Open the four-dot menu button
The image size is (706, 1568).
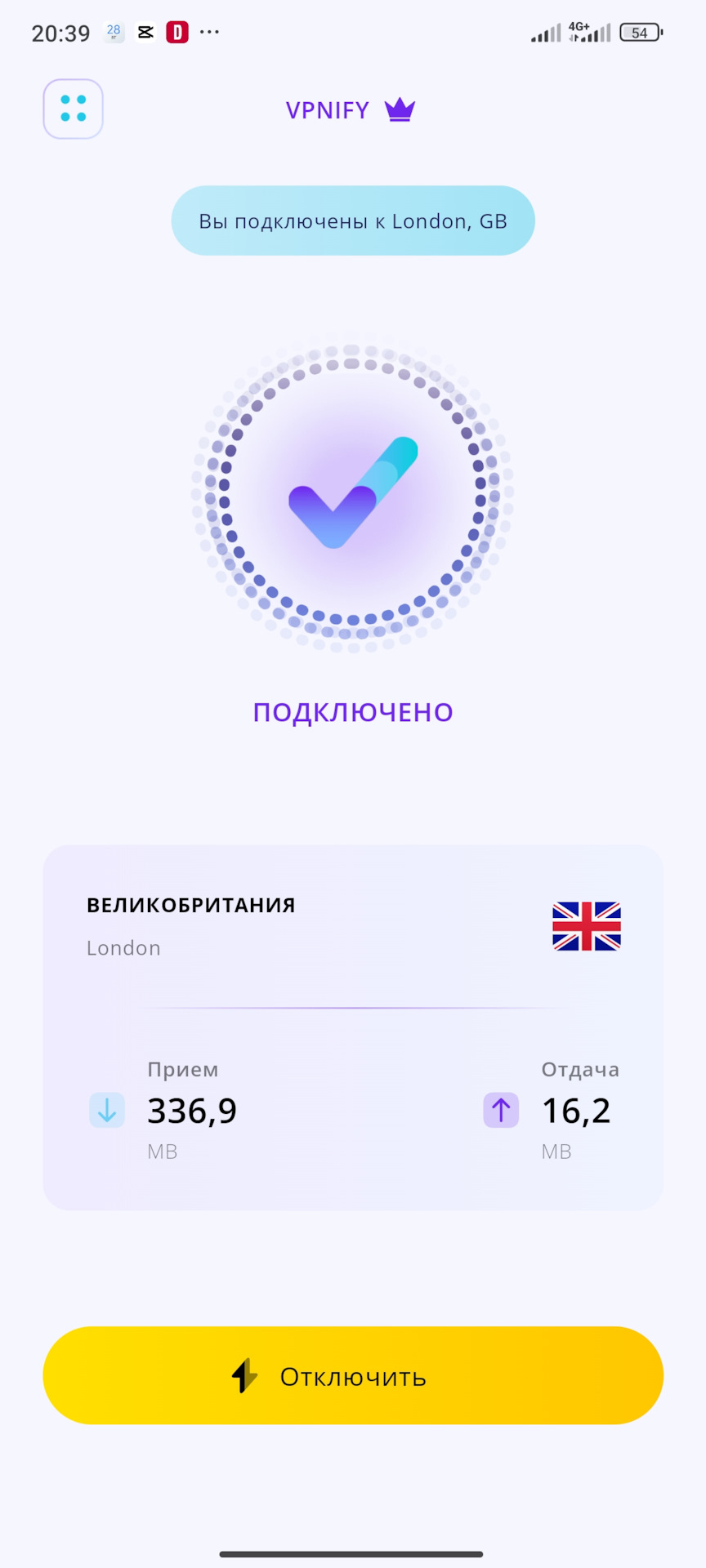(x=73, y=109)
